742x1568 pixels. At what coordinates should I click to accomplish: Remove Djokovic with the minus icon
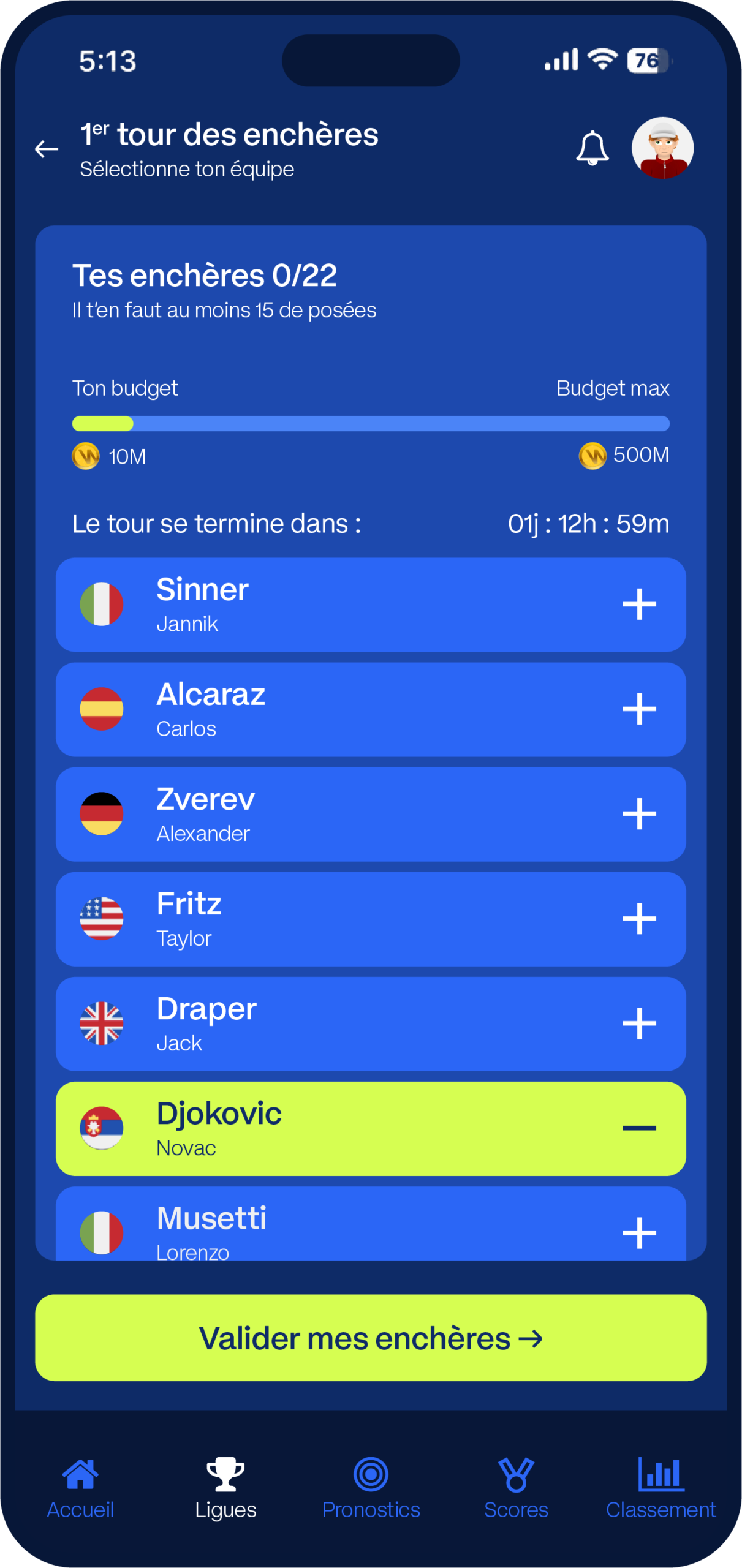tap(639, 1128)
